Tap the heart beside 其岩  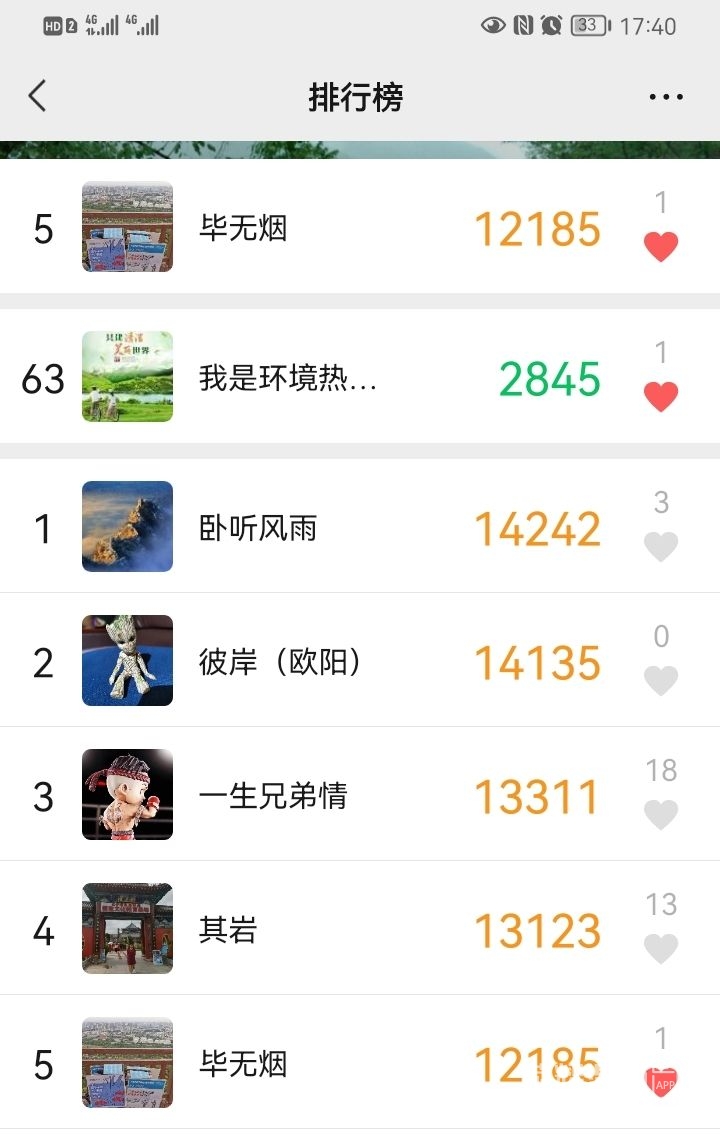660,948
